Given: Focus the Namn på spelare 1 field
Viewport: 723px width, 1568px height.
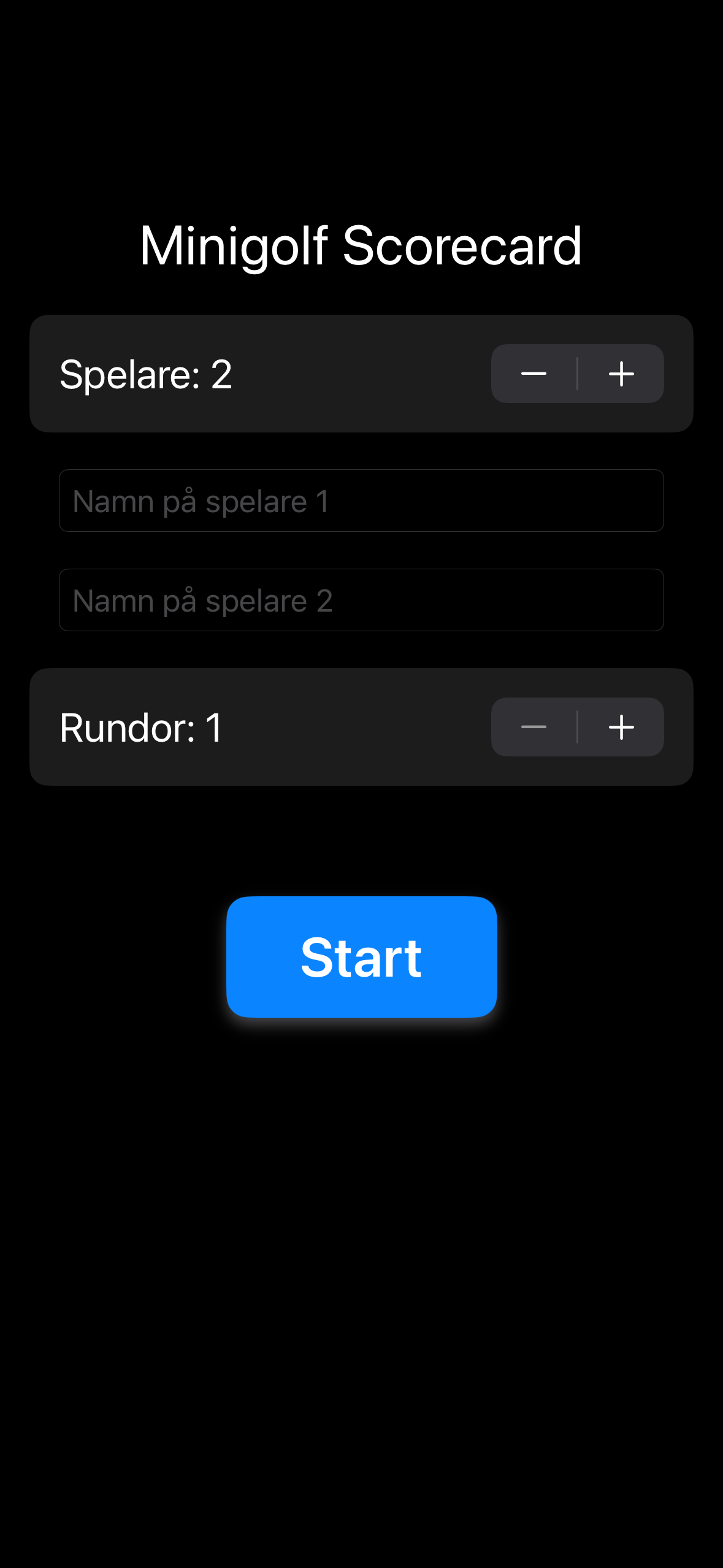Looking at the screenshot, I should point(361,501).
